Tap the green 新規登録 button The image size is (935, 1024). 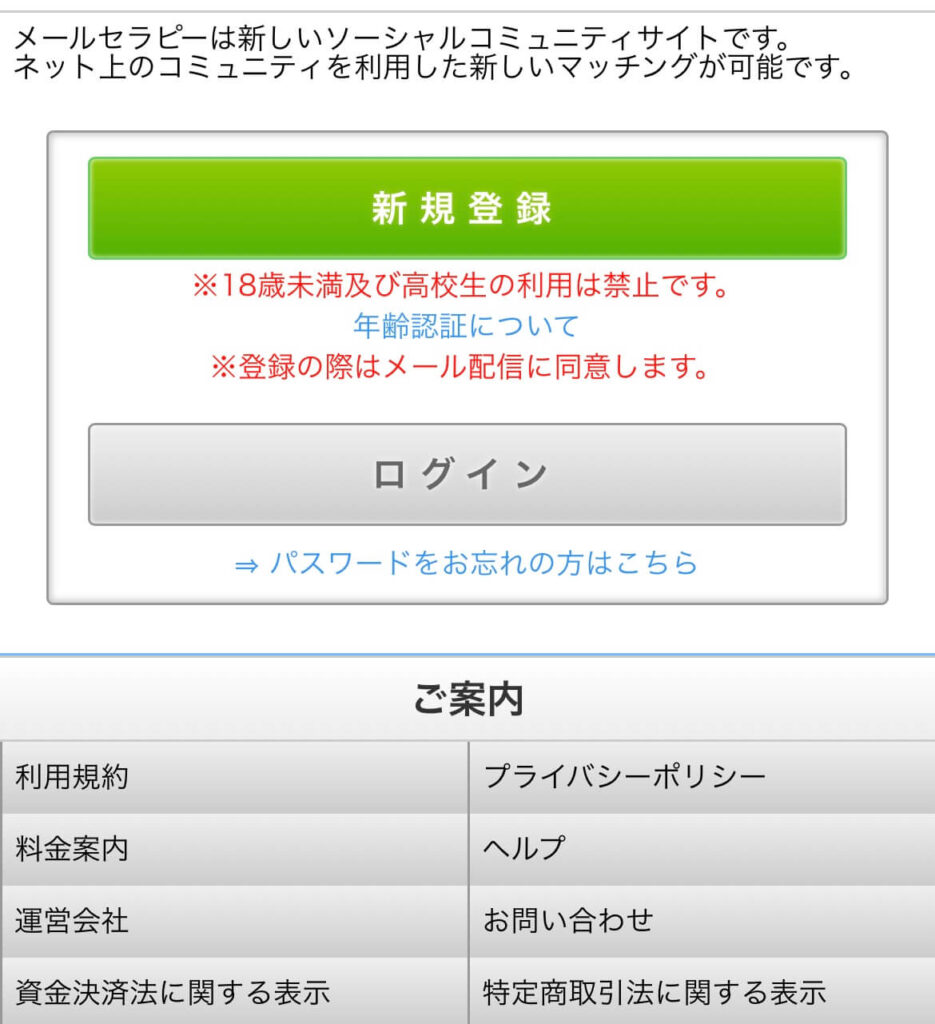[x=467, y=208]
